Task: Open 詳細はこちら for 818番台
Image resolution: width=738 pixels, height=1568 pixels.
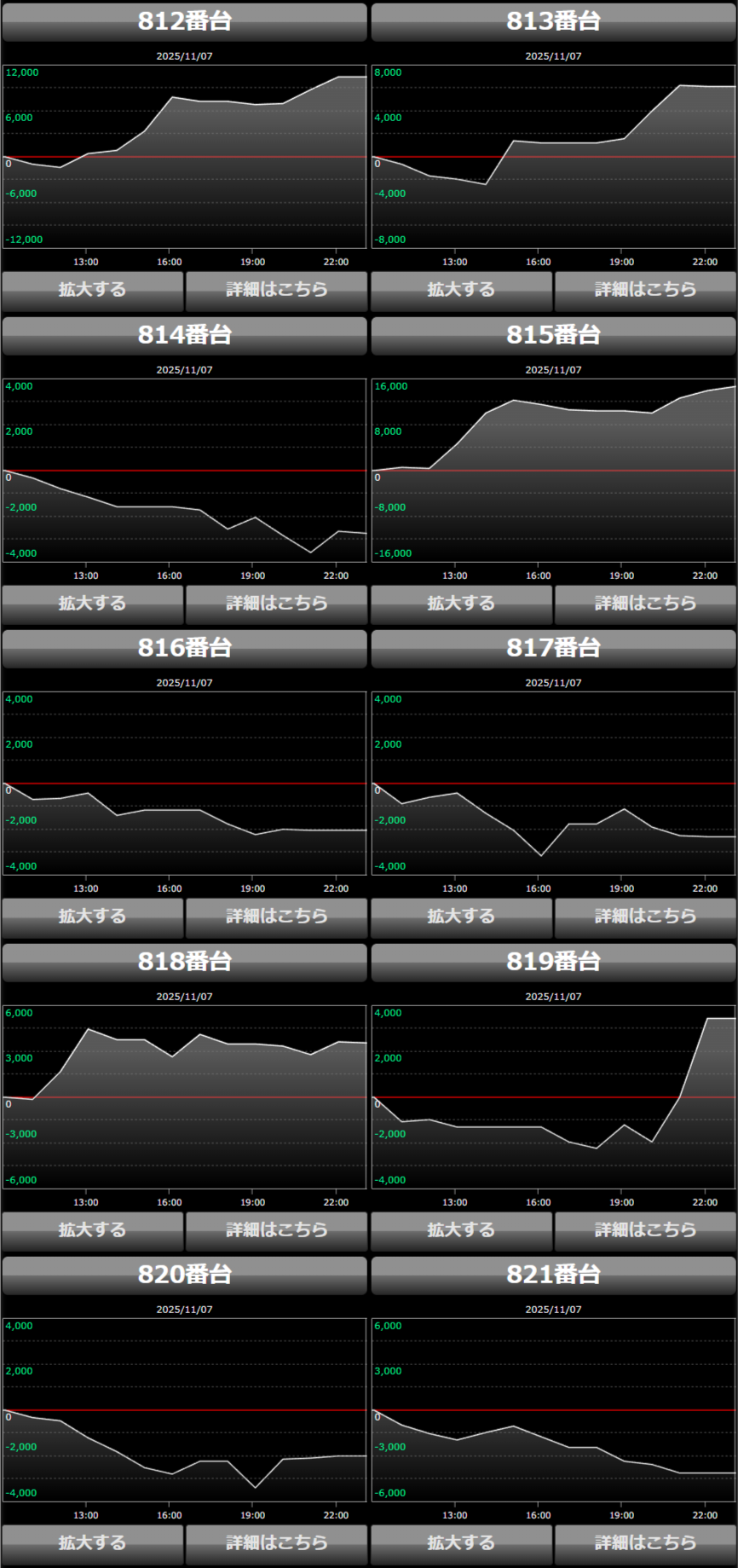Action: tap(276, 1230)
